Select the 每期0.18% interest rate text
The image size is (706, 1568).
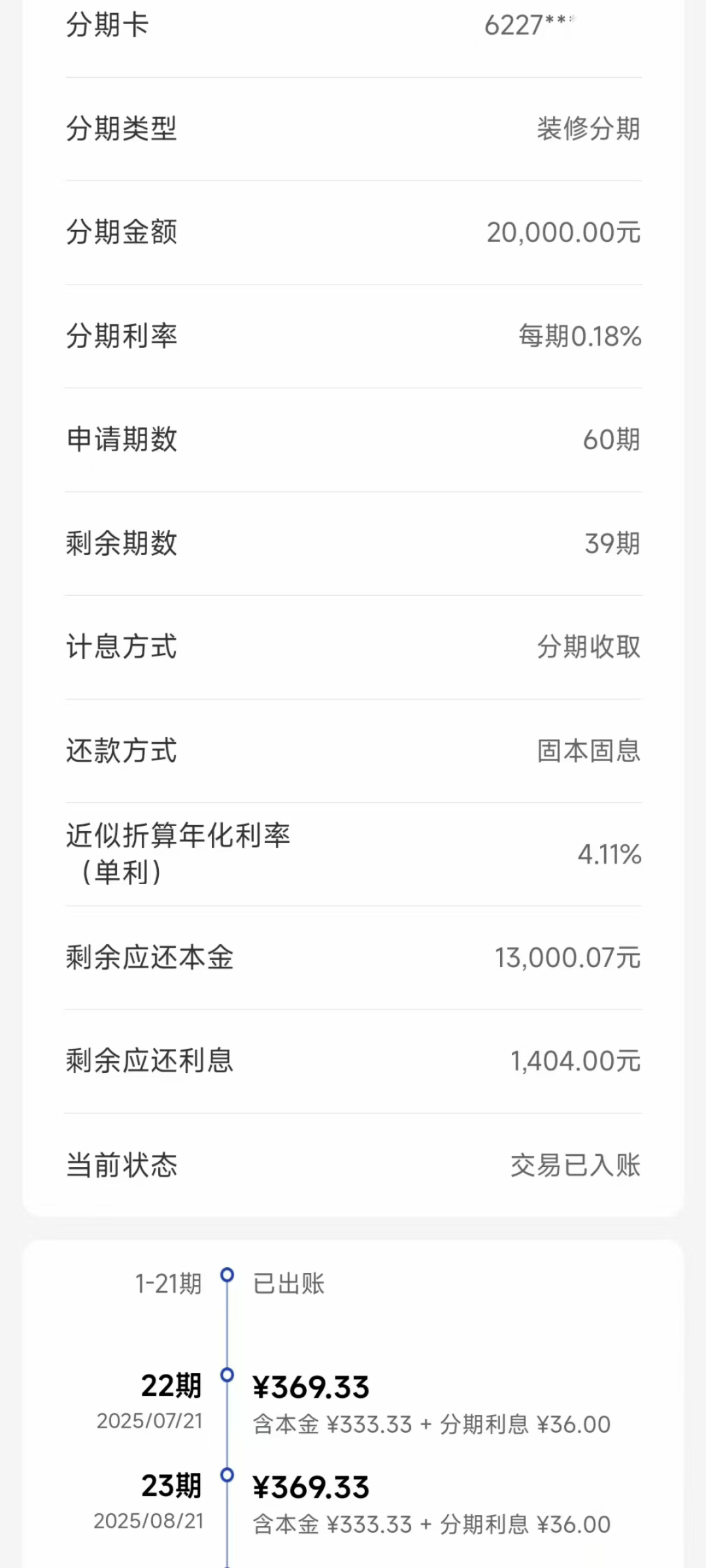pos(578,336)
